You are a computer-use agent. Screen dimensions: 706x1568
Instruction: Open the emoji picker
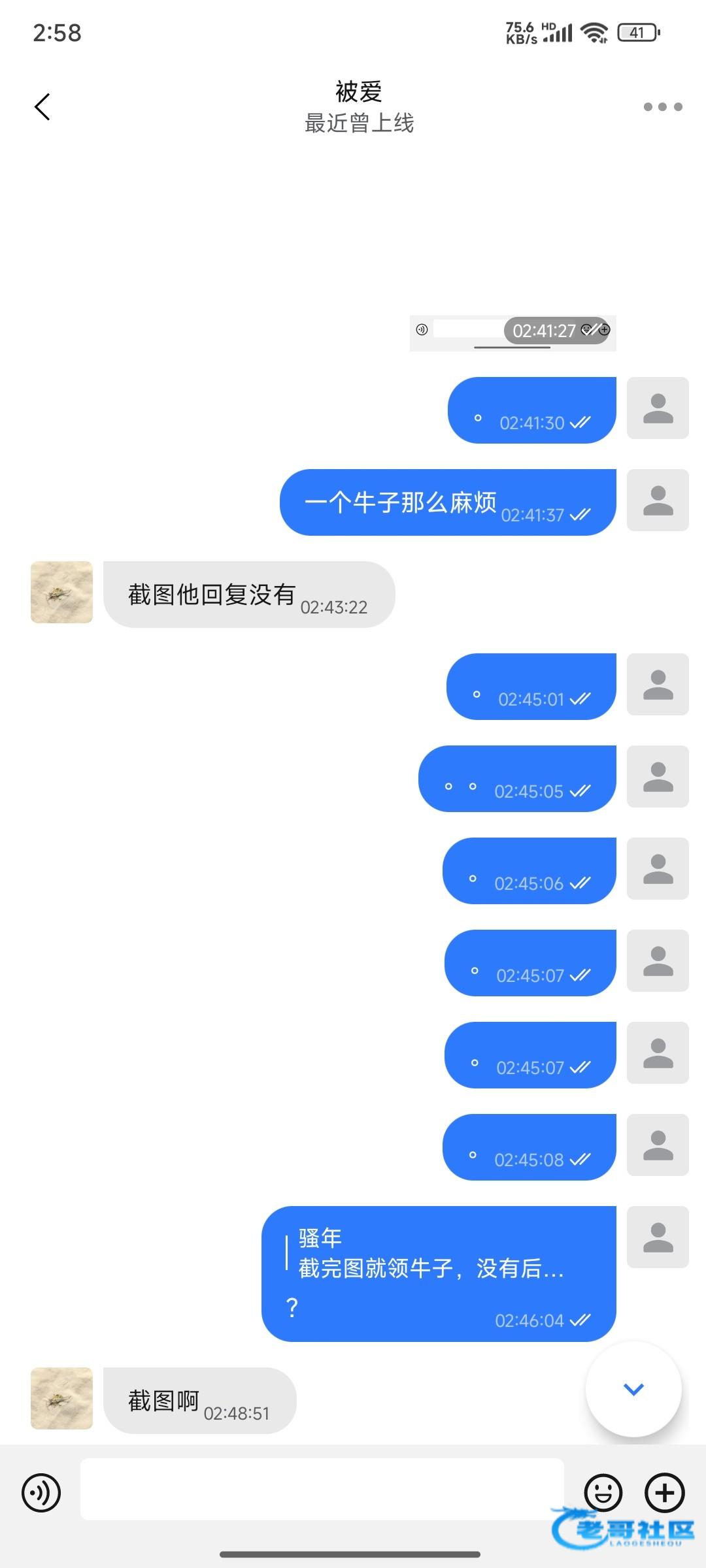(x=603, y=1493)
